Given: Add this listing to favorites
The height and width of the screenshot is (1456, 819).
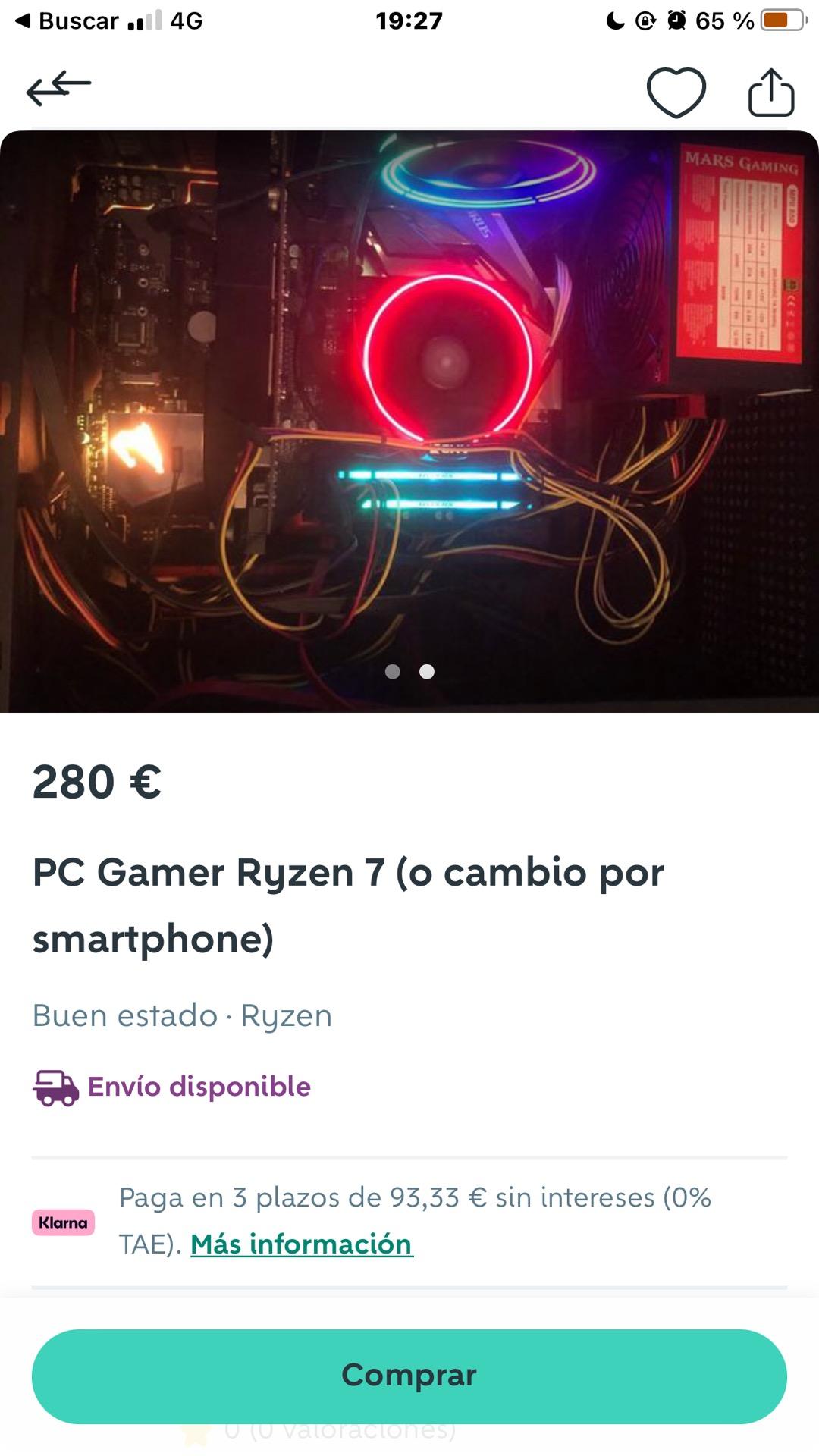Looking at the screenshot, I should tap(676, 93).
